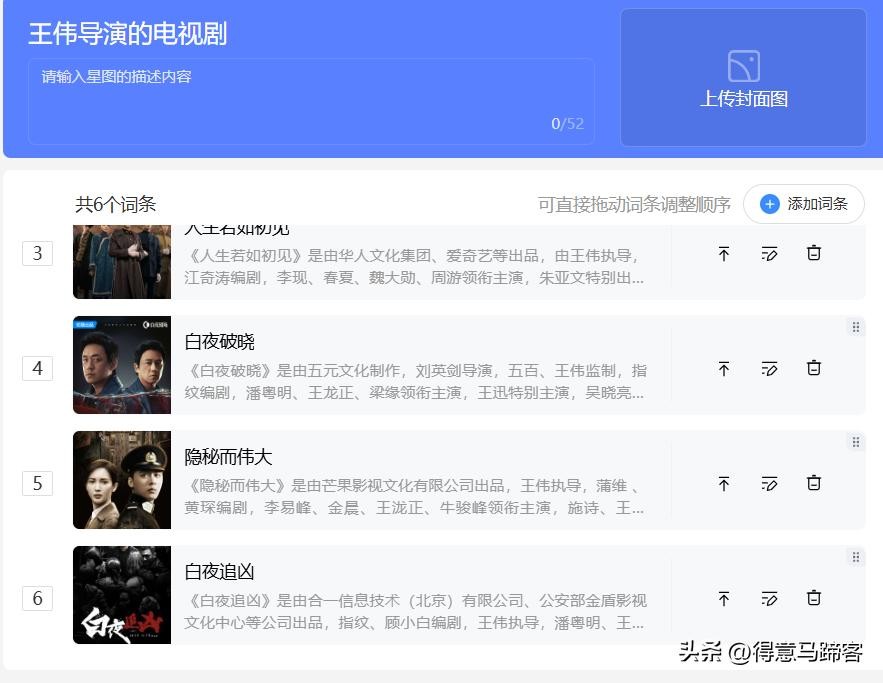Viewport: 883px width, 683px height.
Task: Open the 白夜破晓 poster thumbnail
Action: (122, 365)
